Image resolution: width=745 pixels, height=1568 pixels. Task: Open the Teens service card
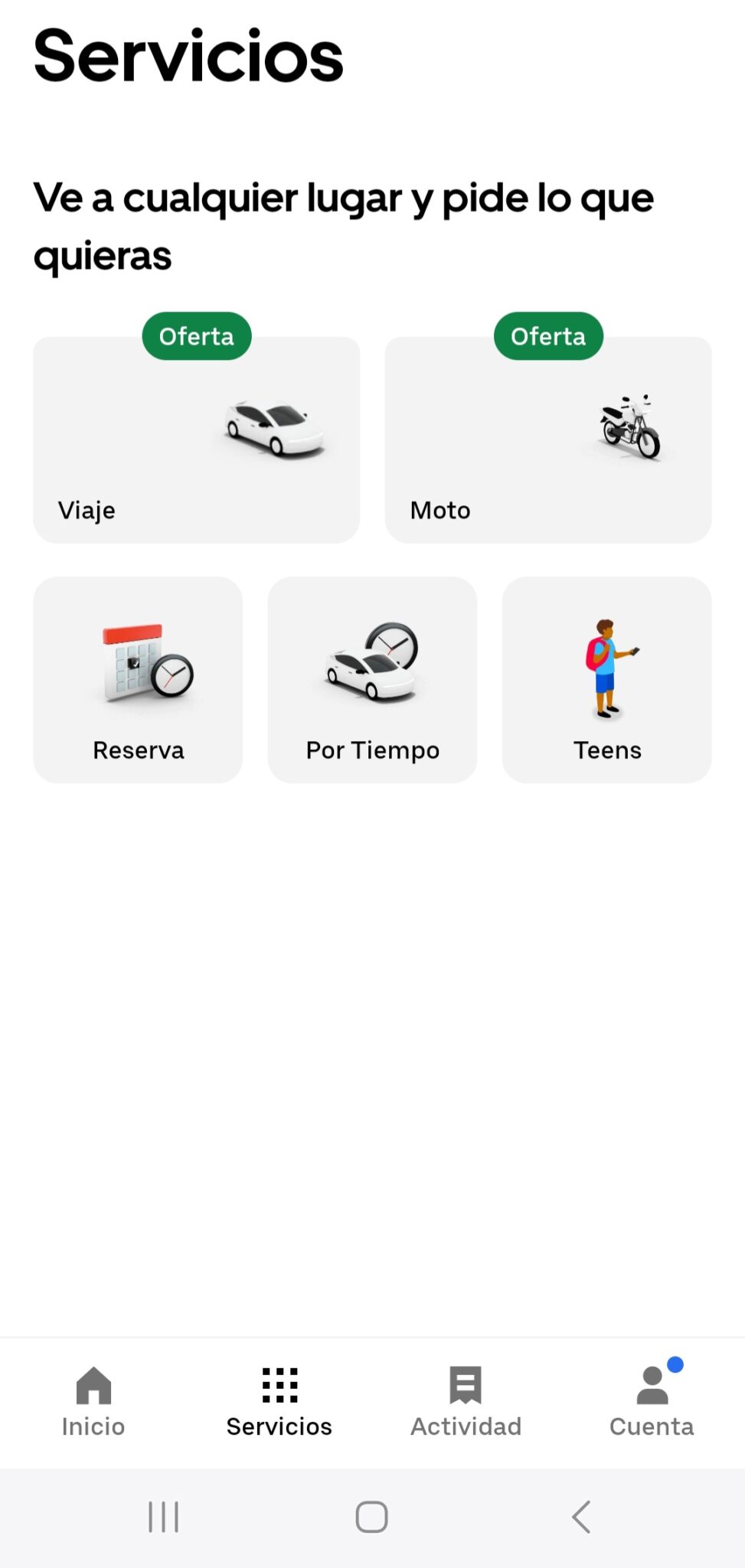click(x=608, y=679)
